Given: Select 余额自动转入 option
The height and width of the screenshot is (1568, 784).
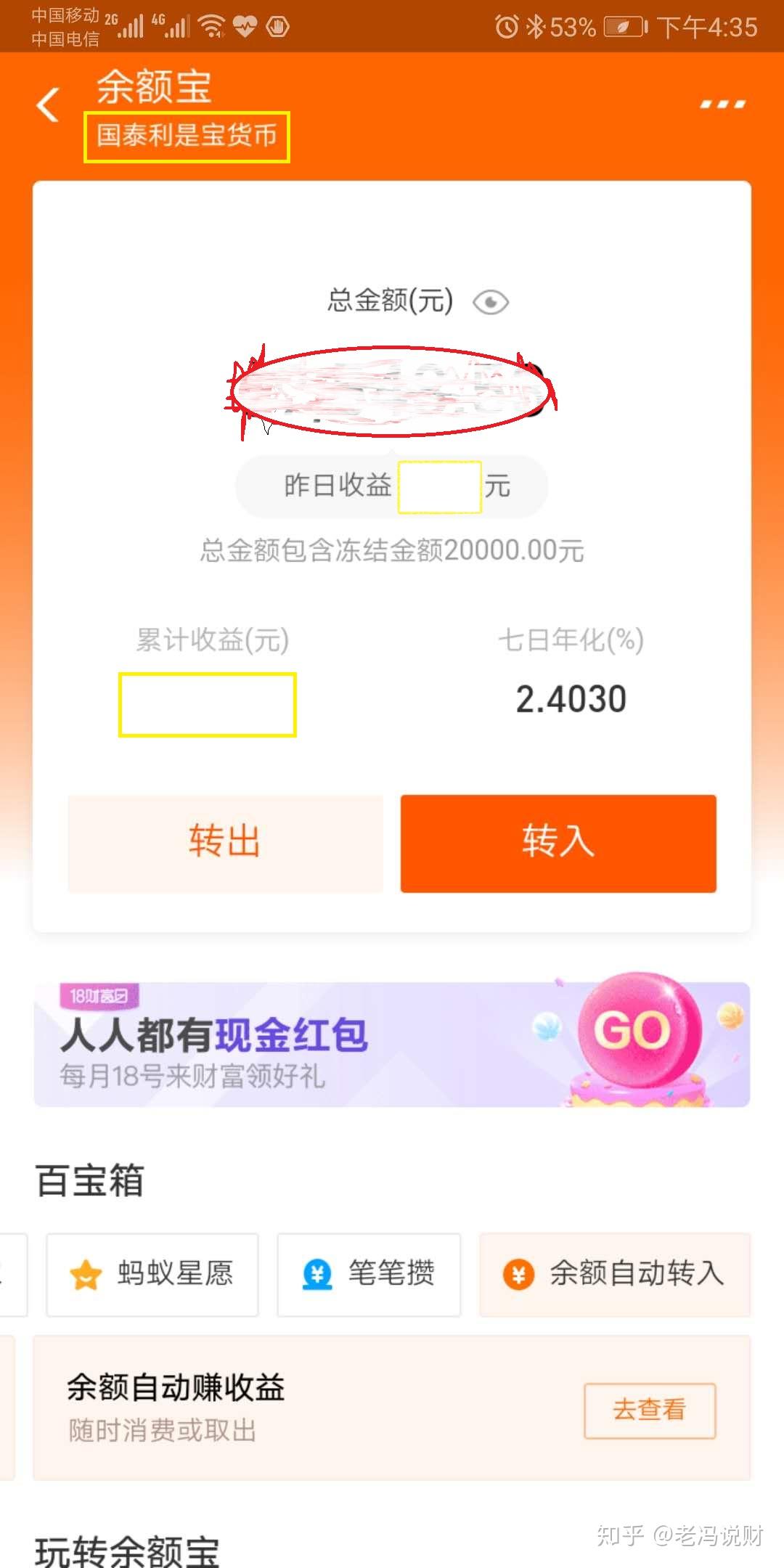Looking at the screenshot, I should tap(614, 1275).
